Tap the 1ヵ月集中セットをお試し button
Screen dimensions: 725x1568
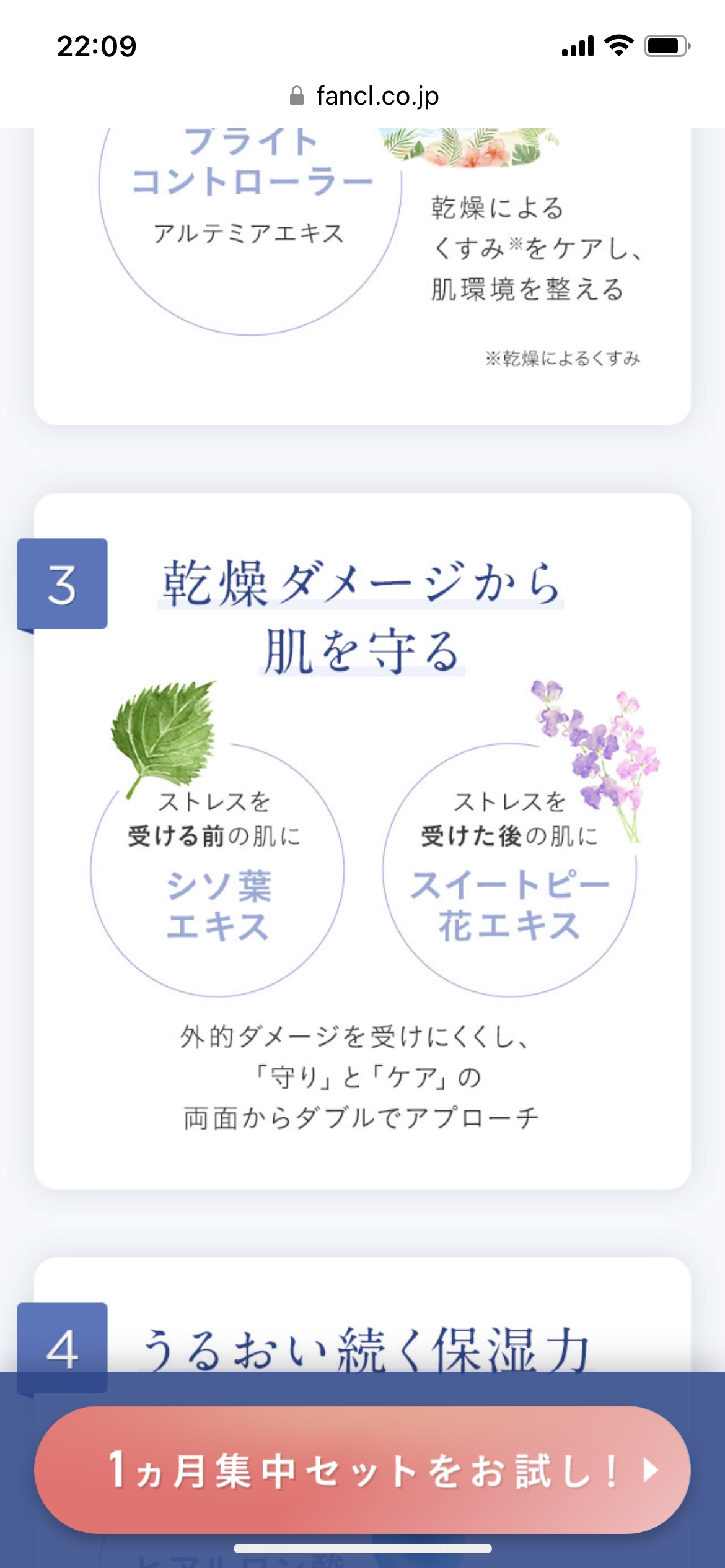tap(362, 1470)
